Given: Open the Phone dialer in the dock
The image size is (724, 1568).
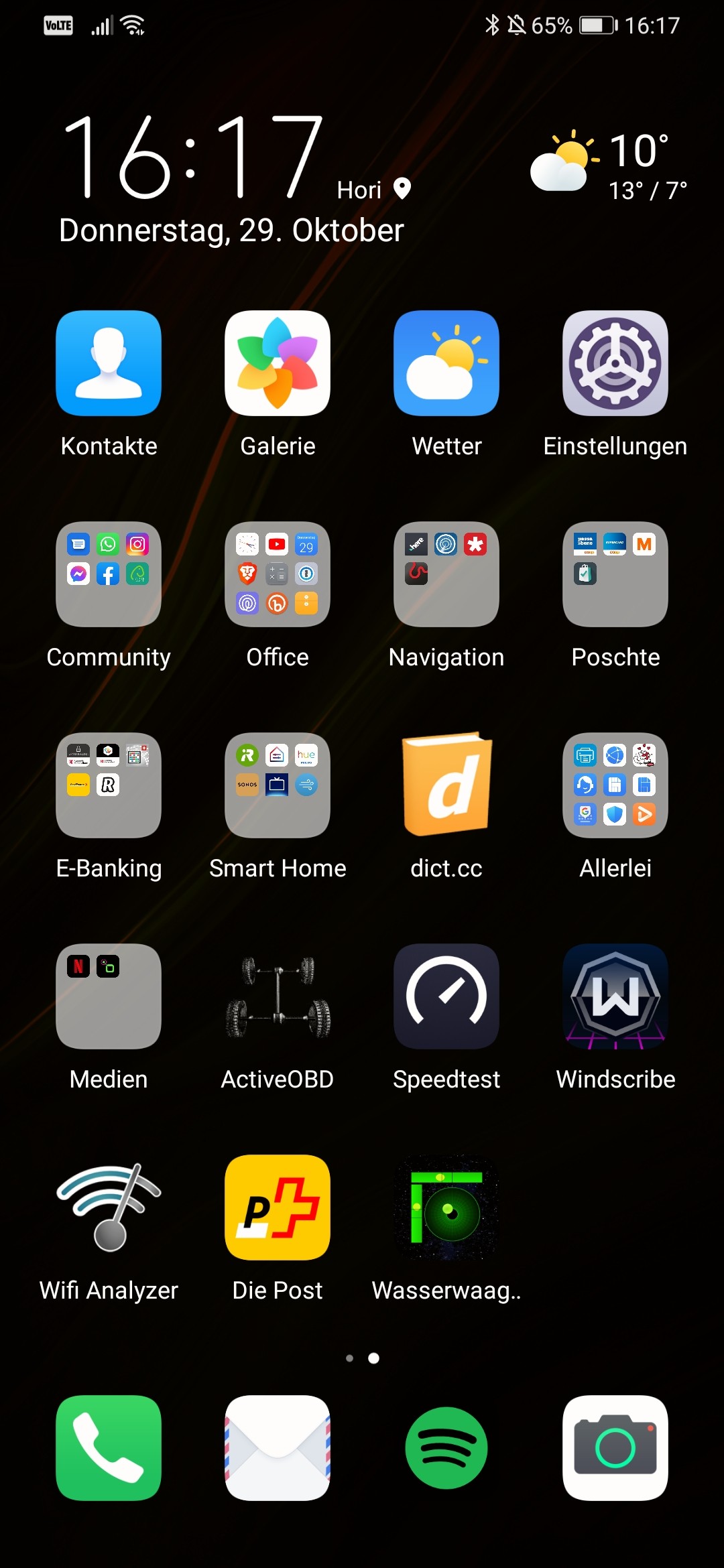Looking at the screenshot, I should point(109,1450).
